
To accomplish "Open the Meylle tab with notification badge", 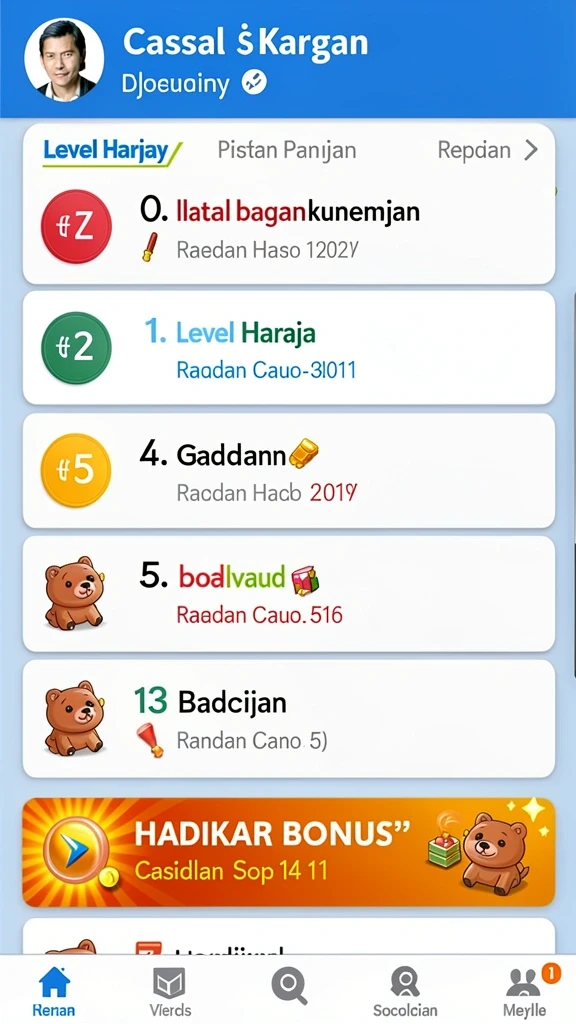I will pos(525,991).
